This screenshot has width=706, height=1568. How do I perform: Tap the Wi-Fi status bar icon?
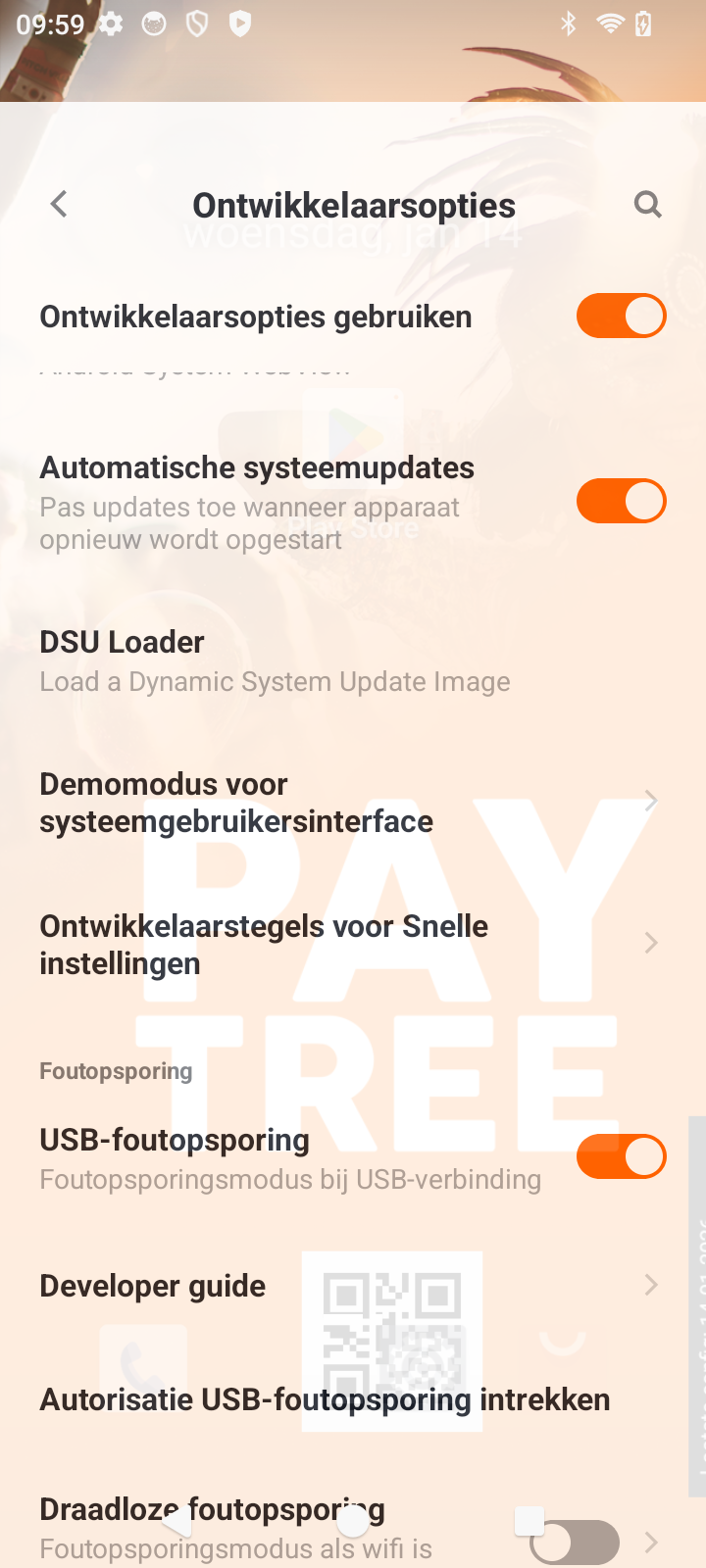[x=609, y=23]
